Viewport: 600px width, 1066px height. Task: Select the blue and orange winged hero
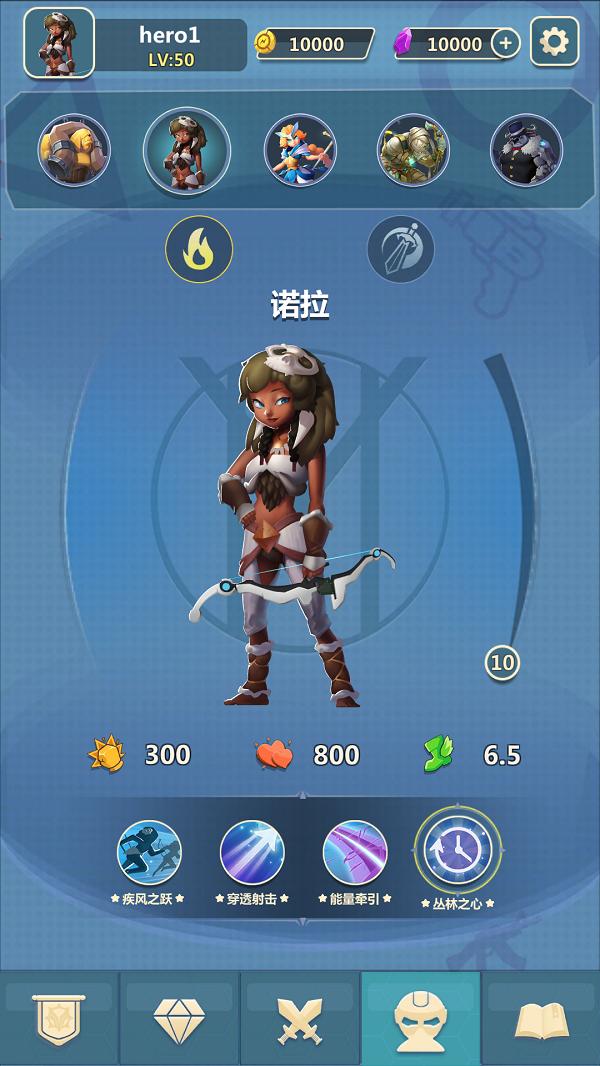[x=300, y=150]
